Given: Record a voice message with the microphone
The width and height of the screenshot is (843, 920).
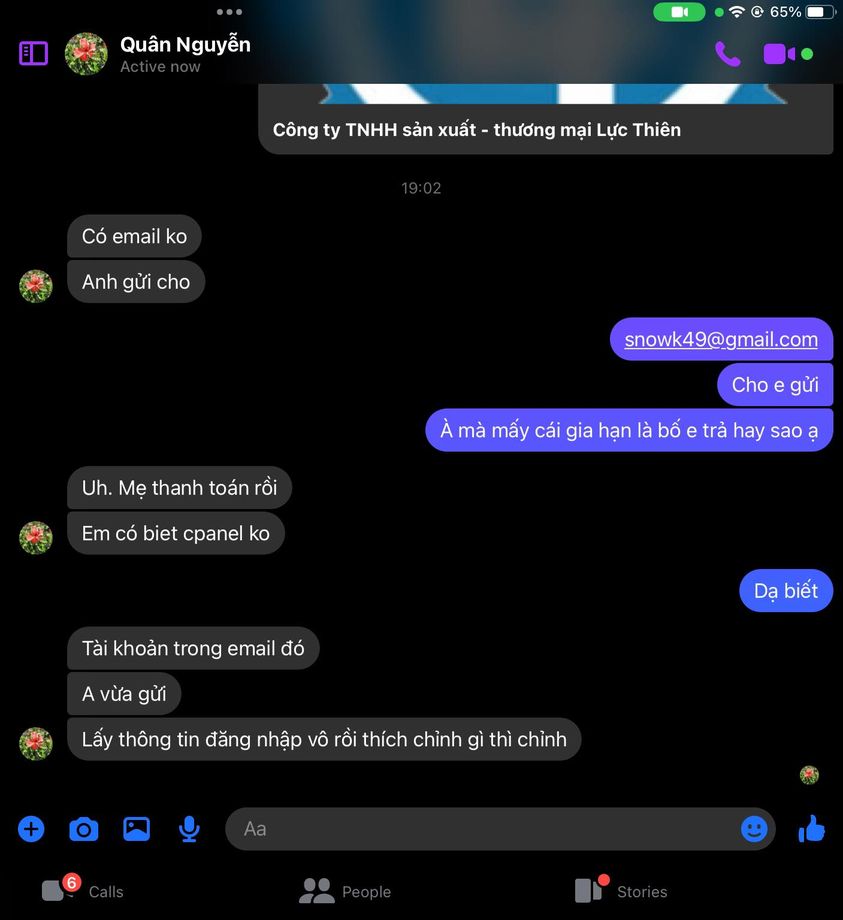Looking at the screenshot, I should point(189,828).
